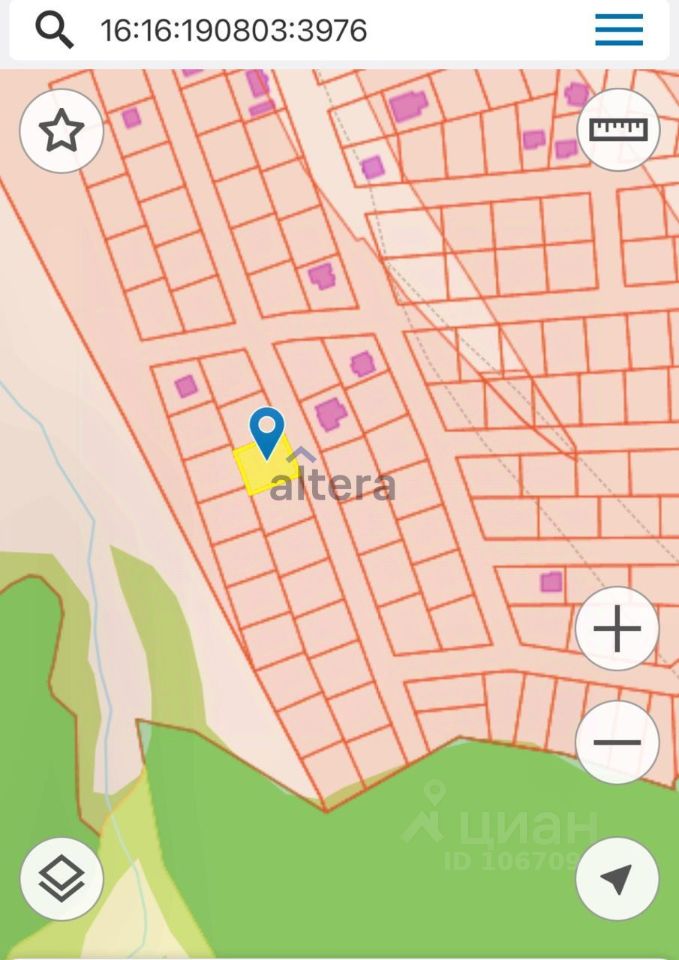Open the ruler measurement tool
Image resolution: width=679 pixels, height=960 pixels.
coord(618,130)
